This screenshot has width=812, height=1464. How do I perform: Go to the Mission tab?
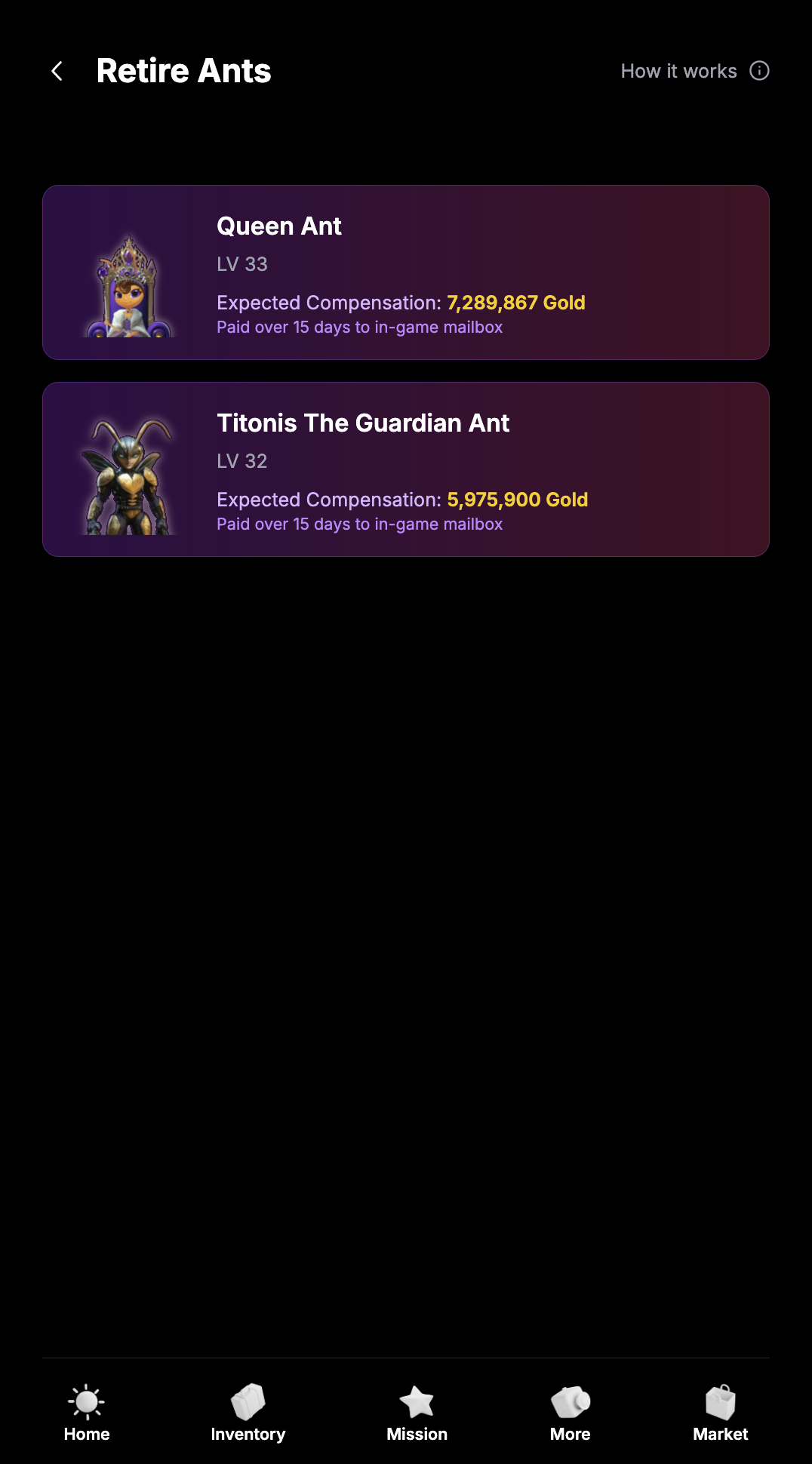click(x=417, y=1413)
